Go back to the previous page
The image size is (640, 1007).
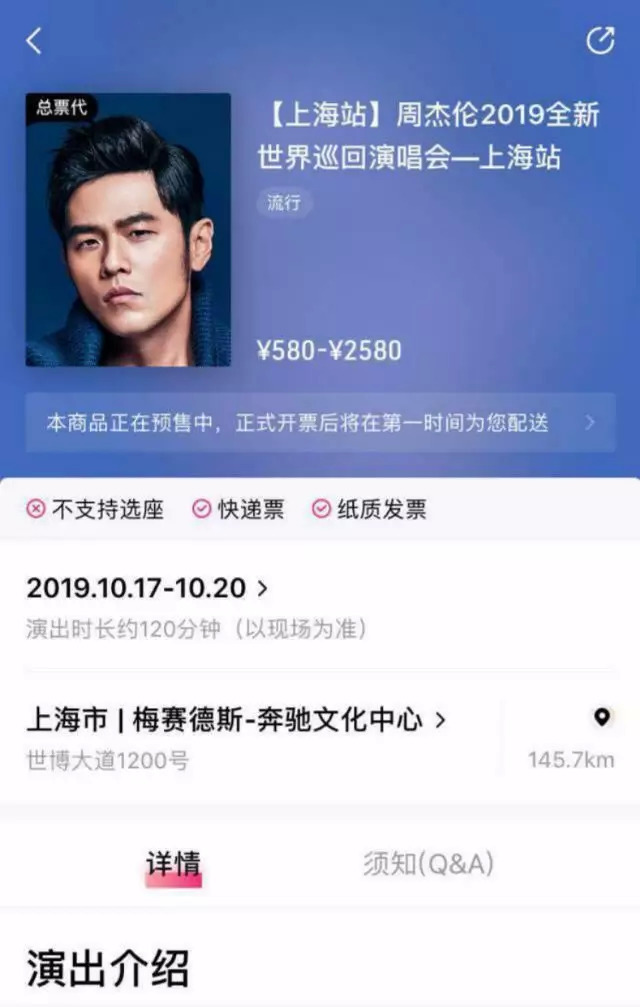(x=34, y=41)
